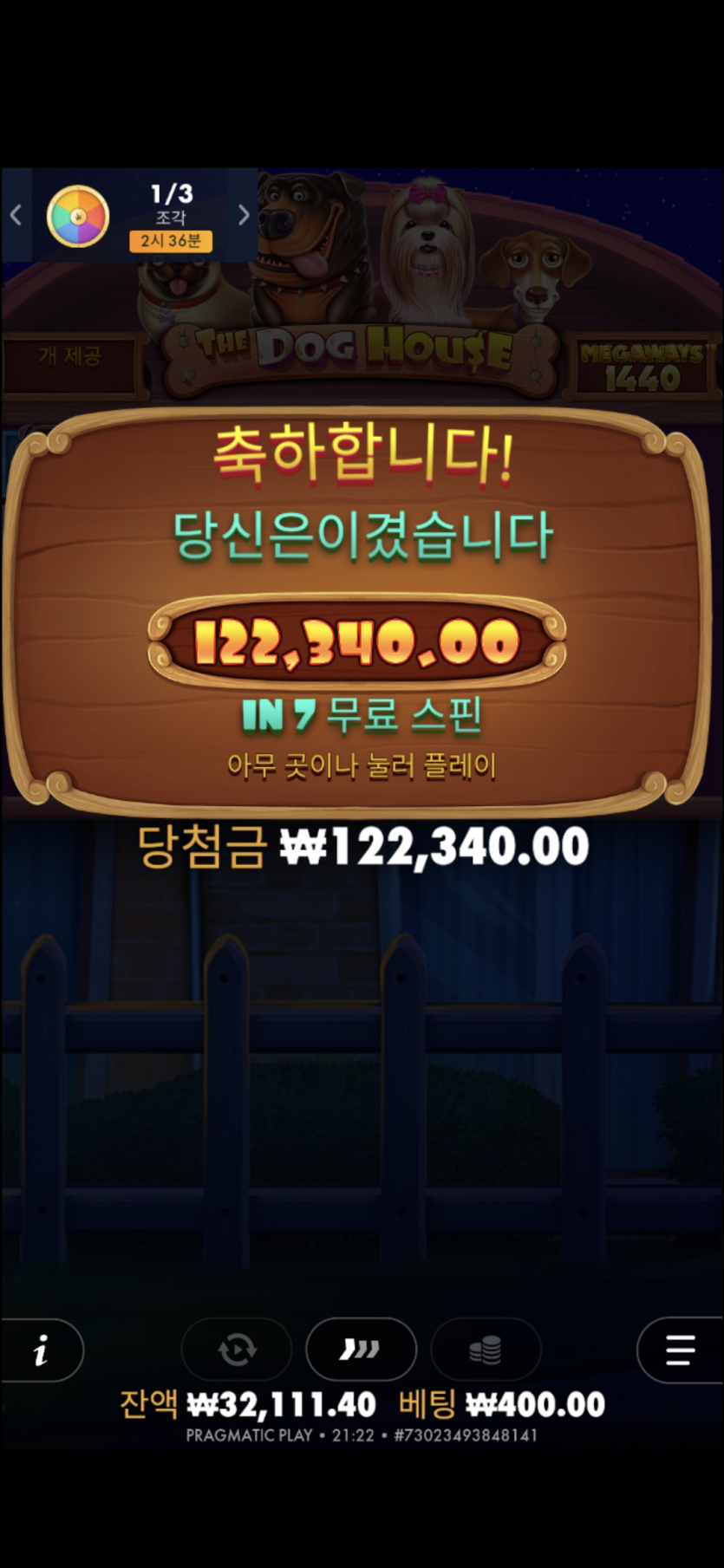Screen dimensions: 724x1568
Task: Go to the next promotion with the right arrow
Action: pos(244,215)
